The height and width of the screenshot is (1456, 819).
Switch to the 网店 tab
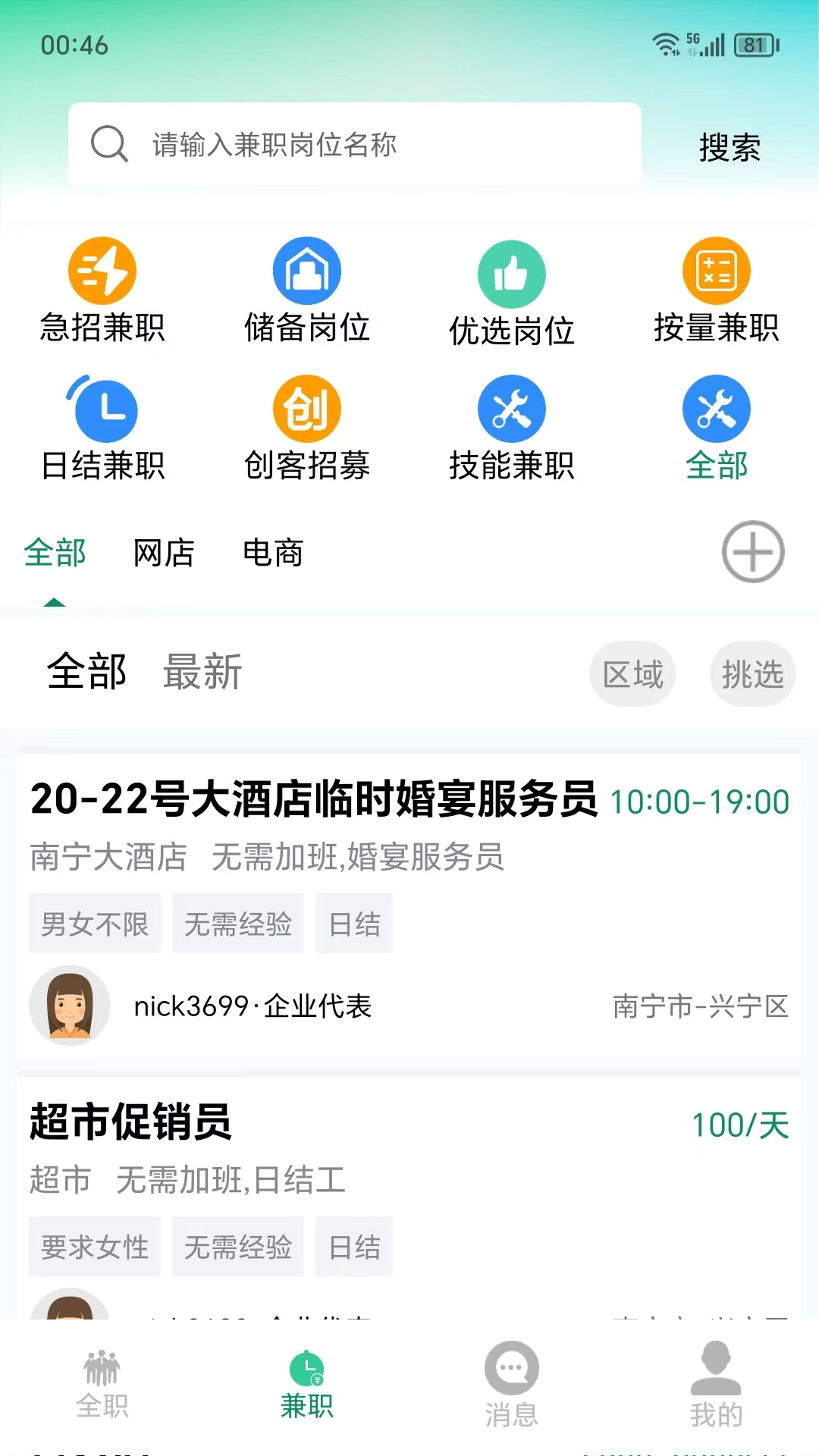[x=164, y=553]
